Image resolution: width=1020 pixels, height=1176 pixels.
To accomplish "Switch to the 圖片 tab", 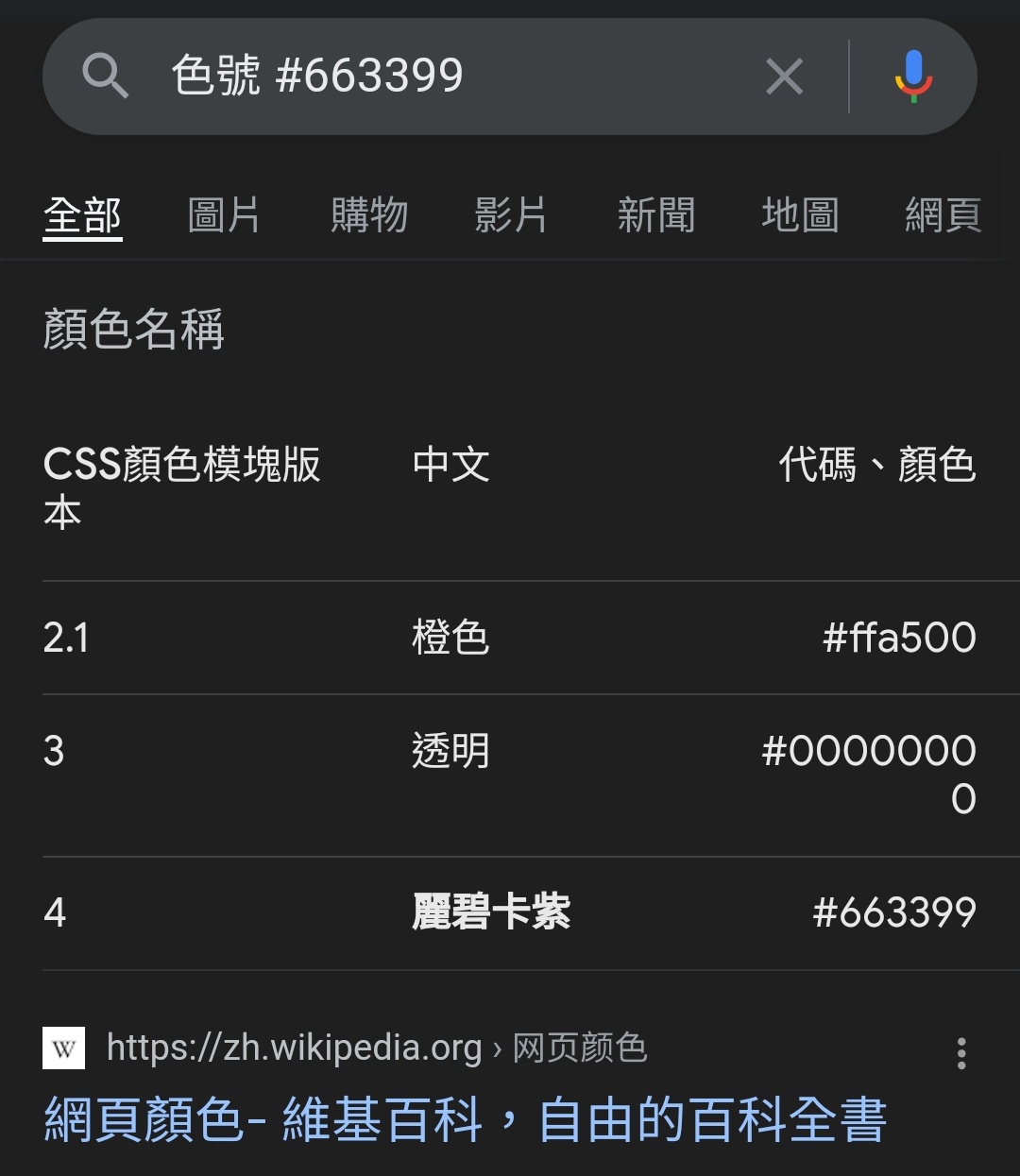I will coord(224,215).
